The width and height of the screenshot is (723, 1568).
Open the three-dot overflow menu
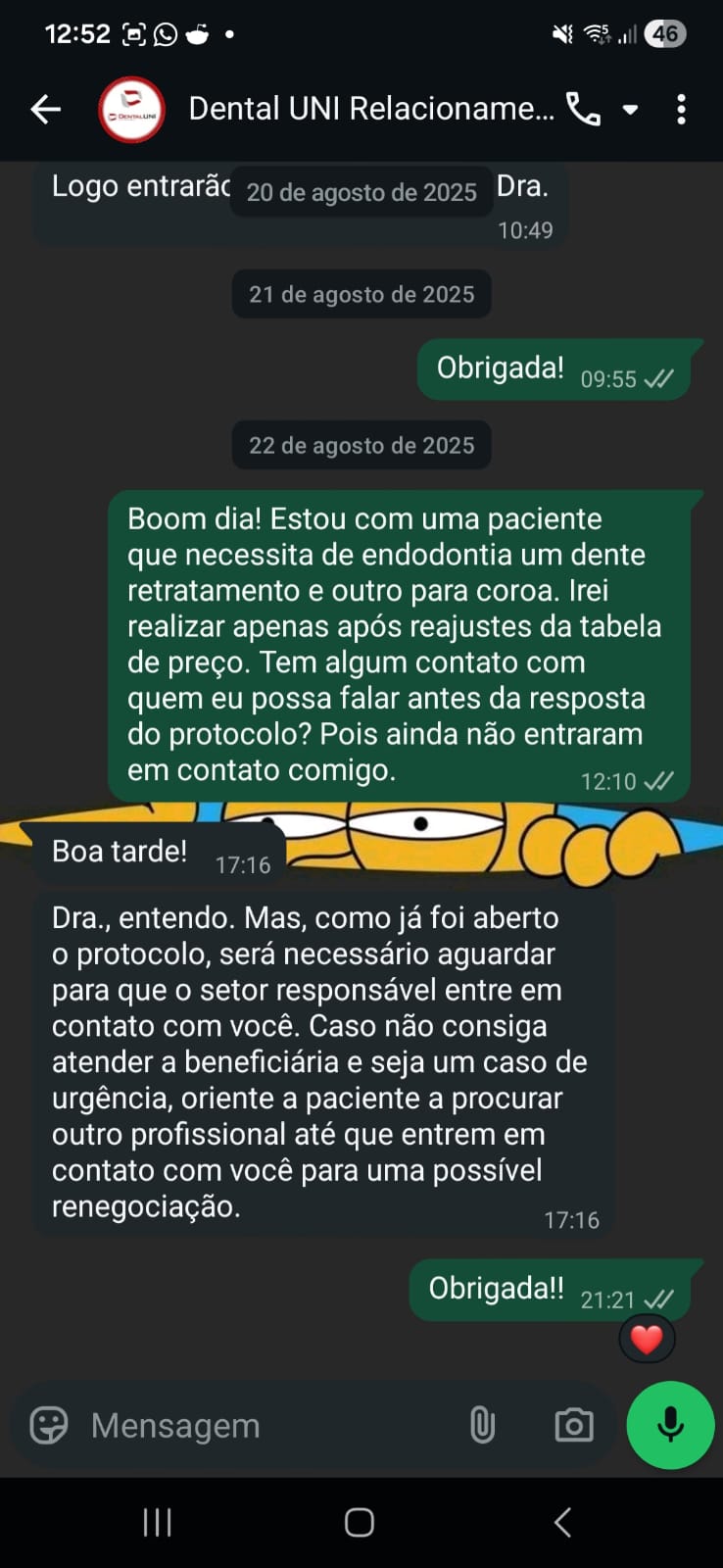coord(682,110)
